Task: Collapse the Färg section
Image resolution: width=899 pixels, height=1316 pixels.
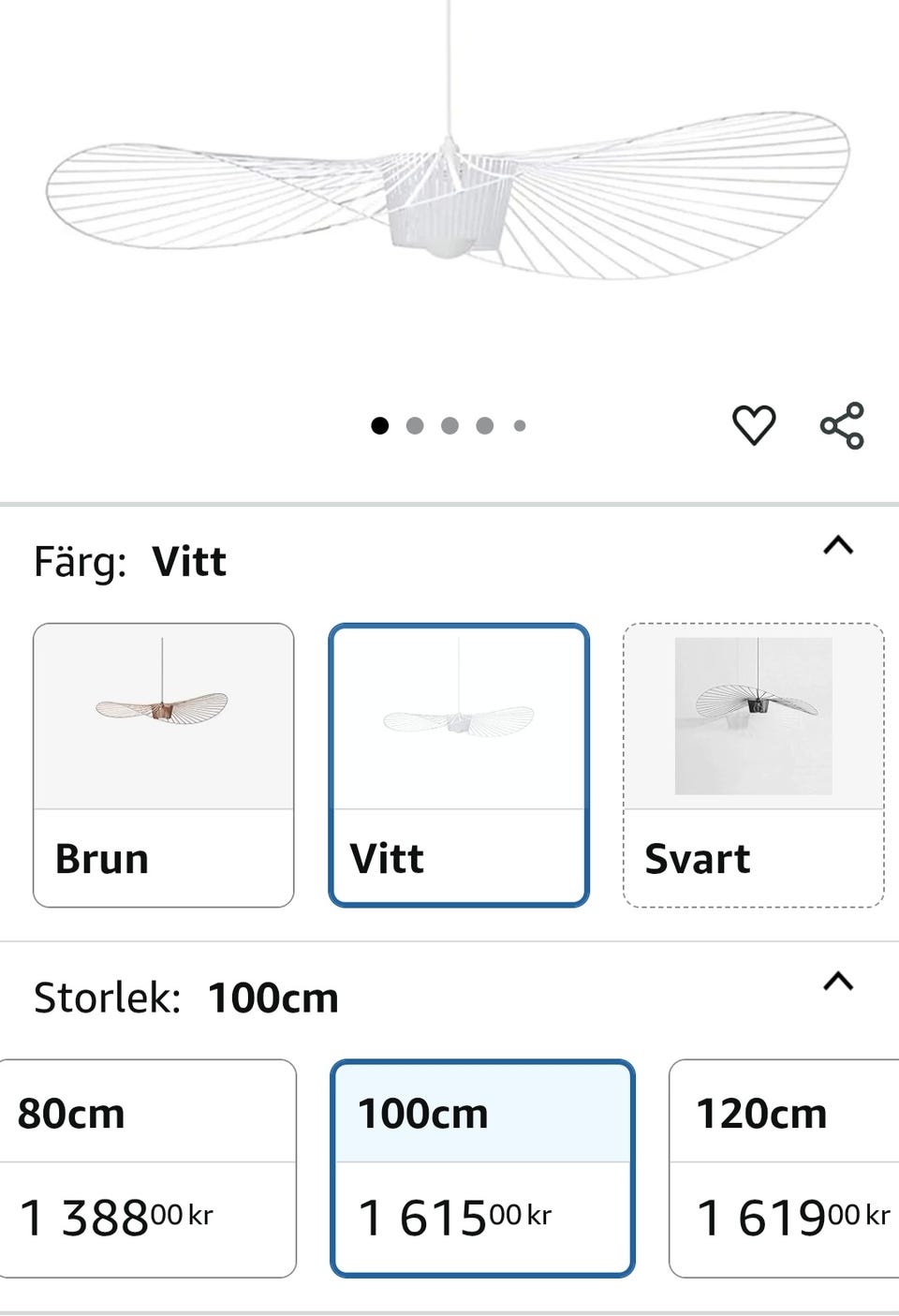Action: 838,545
